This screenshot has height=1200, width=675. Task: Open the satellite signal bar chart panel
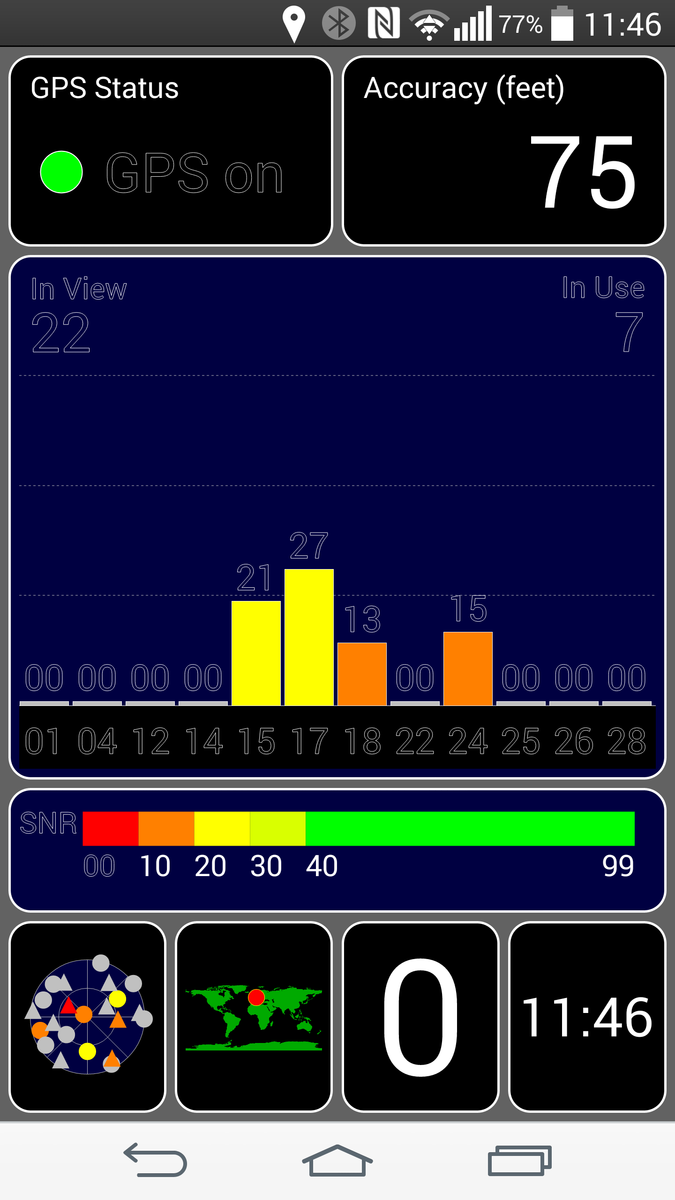(337, 517)
